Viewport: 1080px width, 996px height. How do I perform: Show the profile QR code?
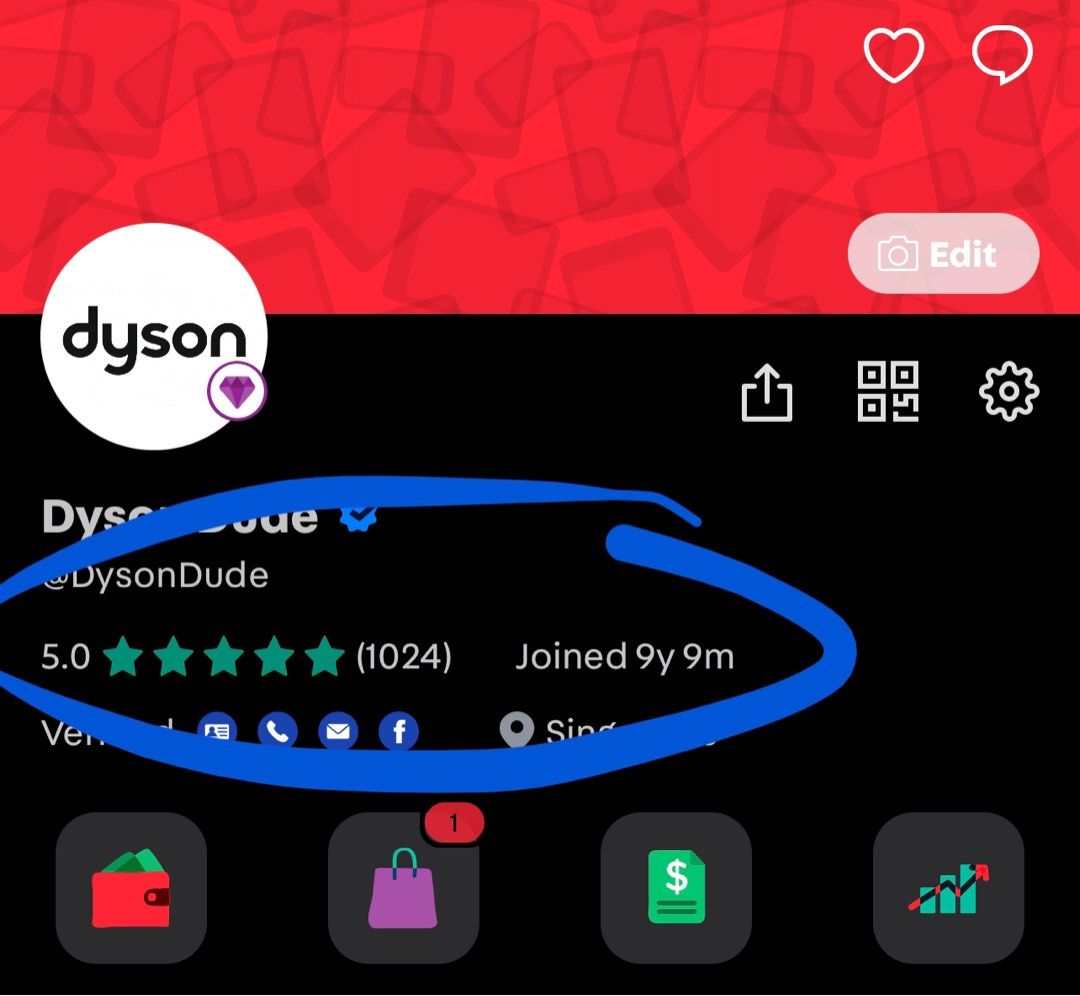point(888,390)
